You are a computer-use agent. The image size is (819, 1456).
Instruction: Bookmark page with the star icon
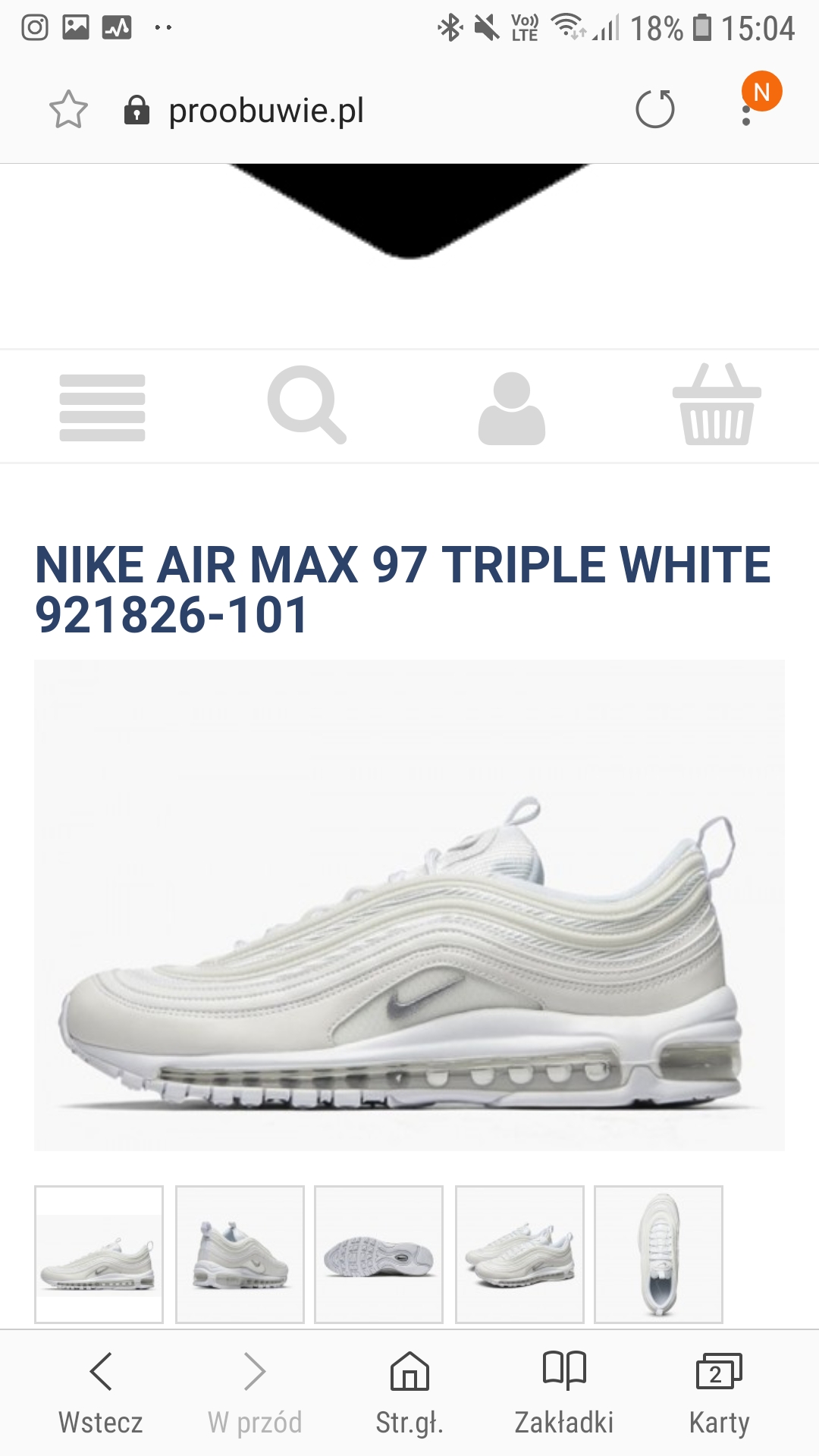coord(68,110)
